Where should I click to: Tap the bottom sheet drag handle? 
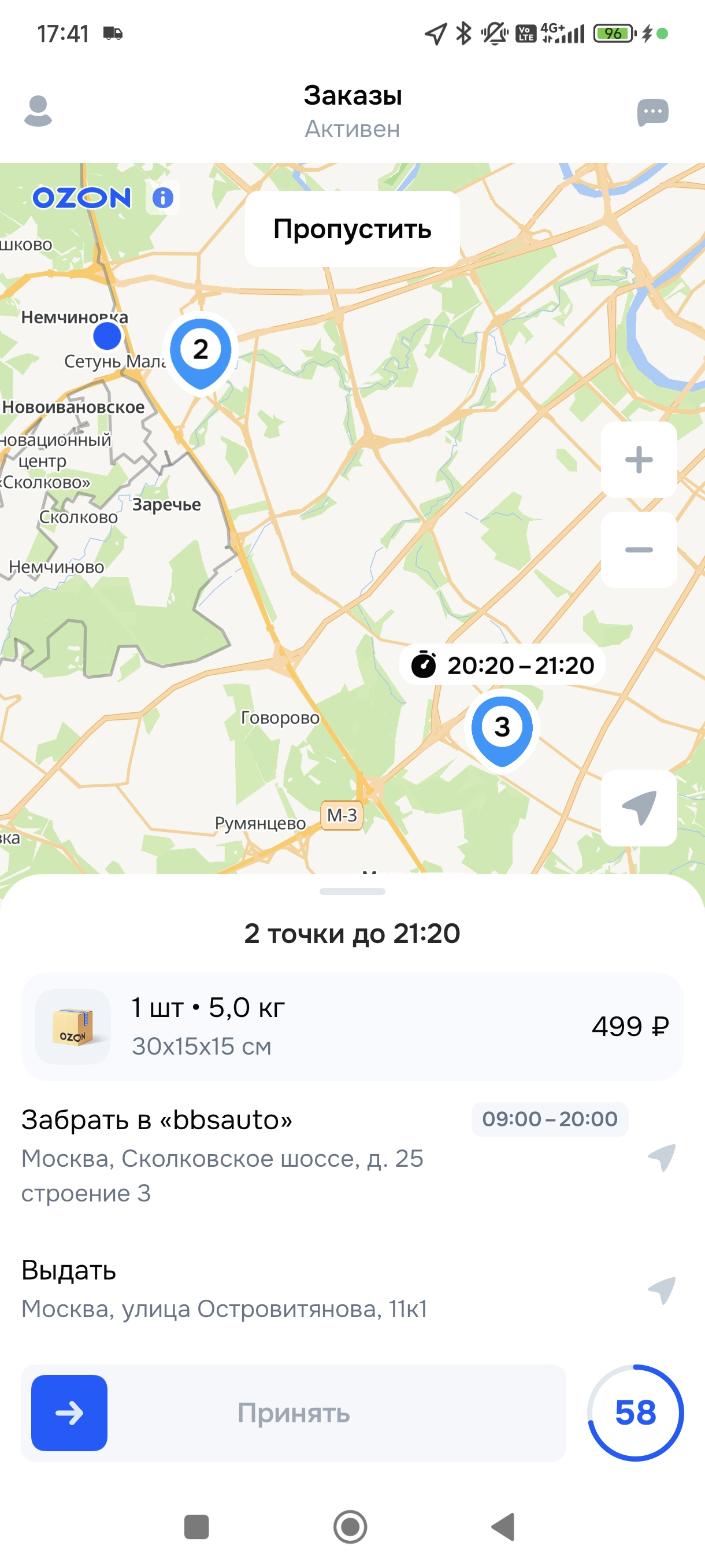(352, 892)
